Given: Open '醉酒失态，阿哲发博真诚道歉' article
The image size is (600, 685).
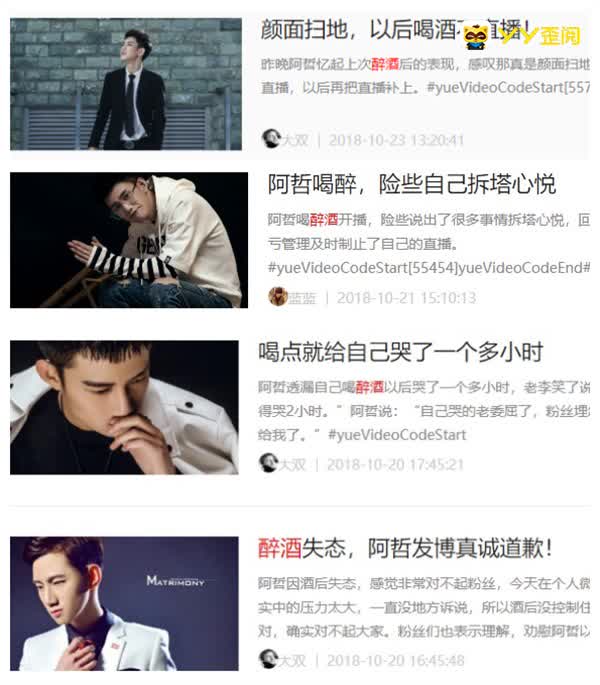Looking at the screenshot, I should [405, 548].
